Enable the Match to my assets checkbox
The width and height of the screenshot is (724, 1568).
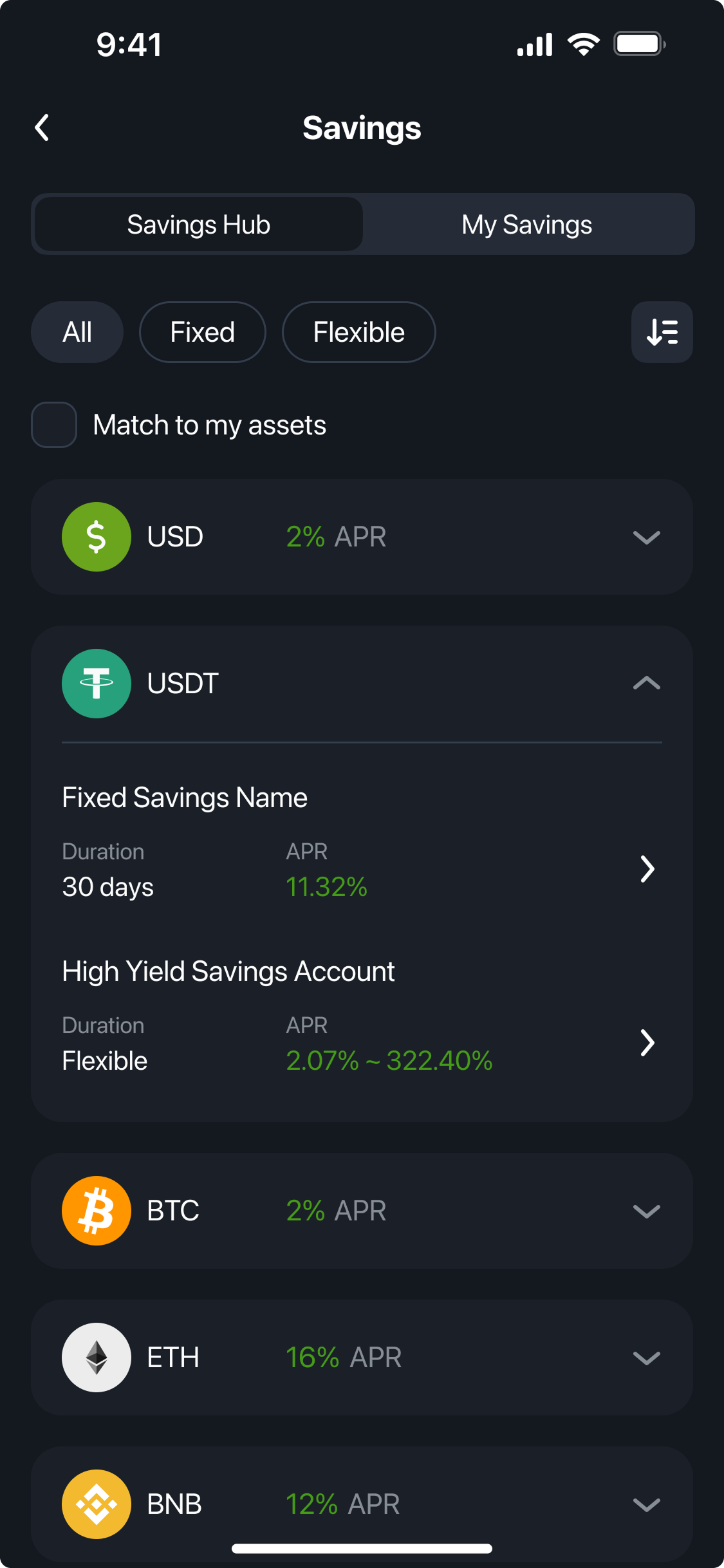tap(53, 424)
